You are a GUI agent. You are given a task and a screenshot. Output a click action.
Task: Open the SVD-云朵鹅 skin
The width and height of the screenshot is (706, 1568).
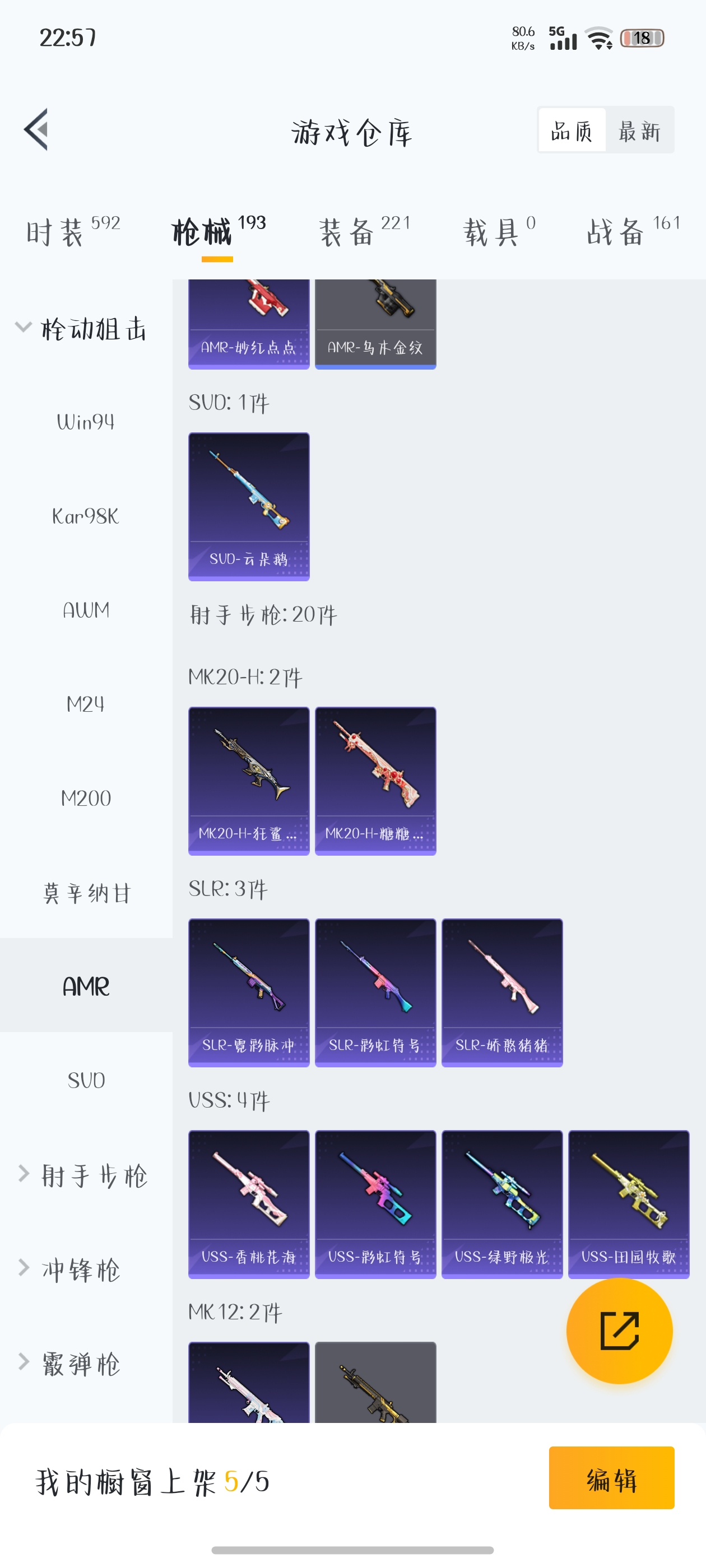[249, 506]
